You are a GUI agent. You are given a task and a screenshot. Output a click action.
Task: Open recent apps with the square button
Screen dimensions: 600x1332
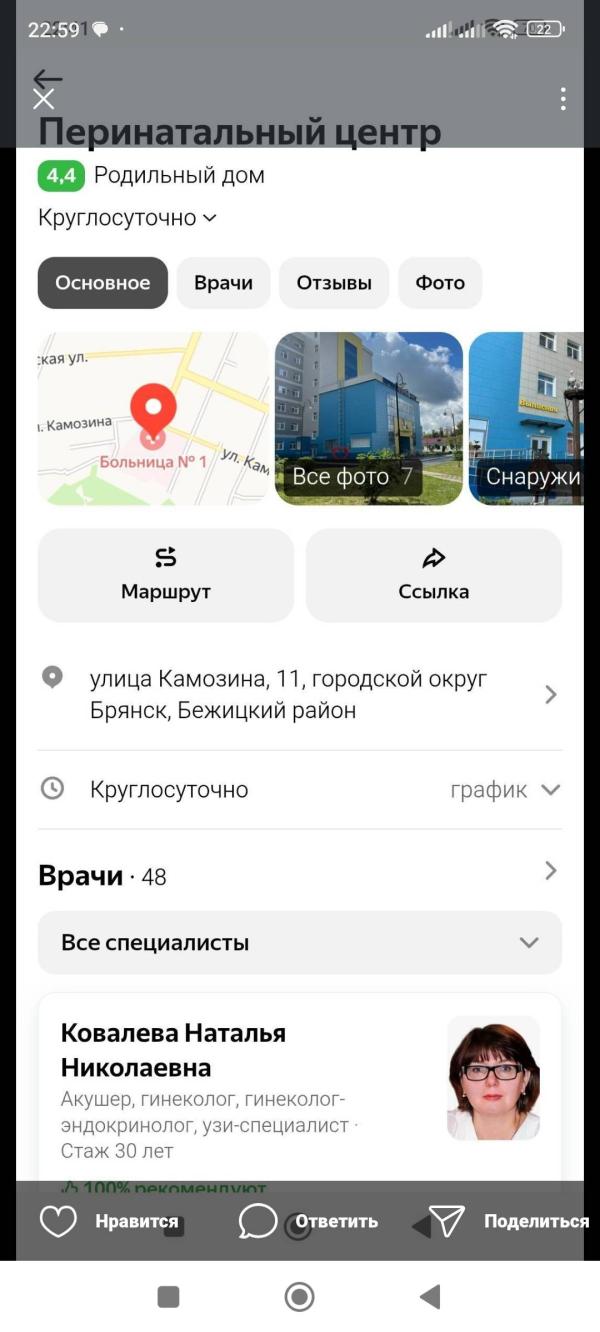click(169, 1297)
